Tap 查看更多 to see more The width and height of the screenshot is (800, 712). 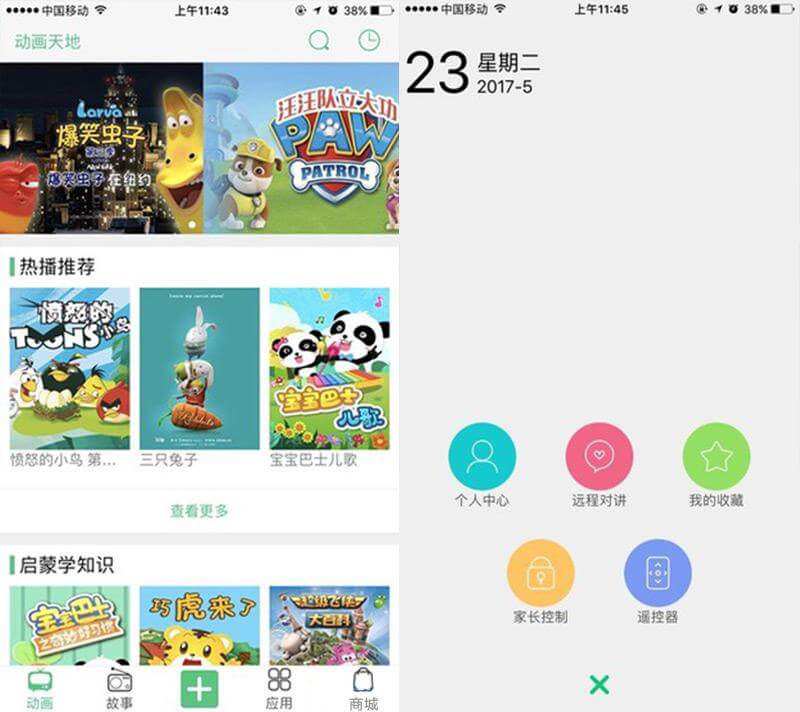click(199, 511)
